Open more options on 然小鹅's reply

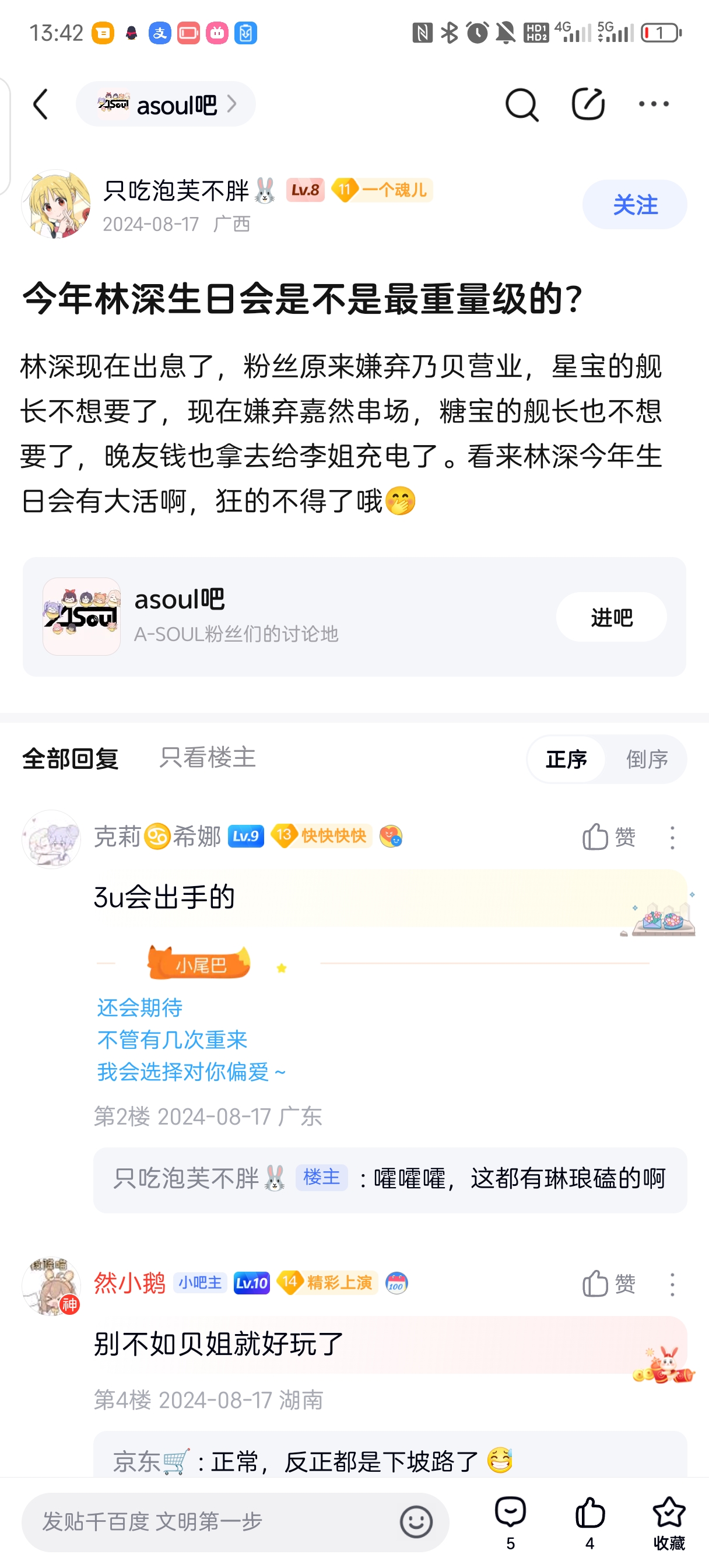672,1284
